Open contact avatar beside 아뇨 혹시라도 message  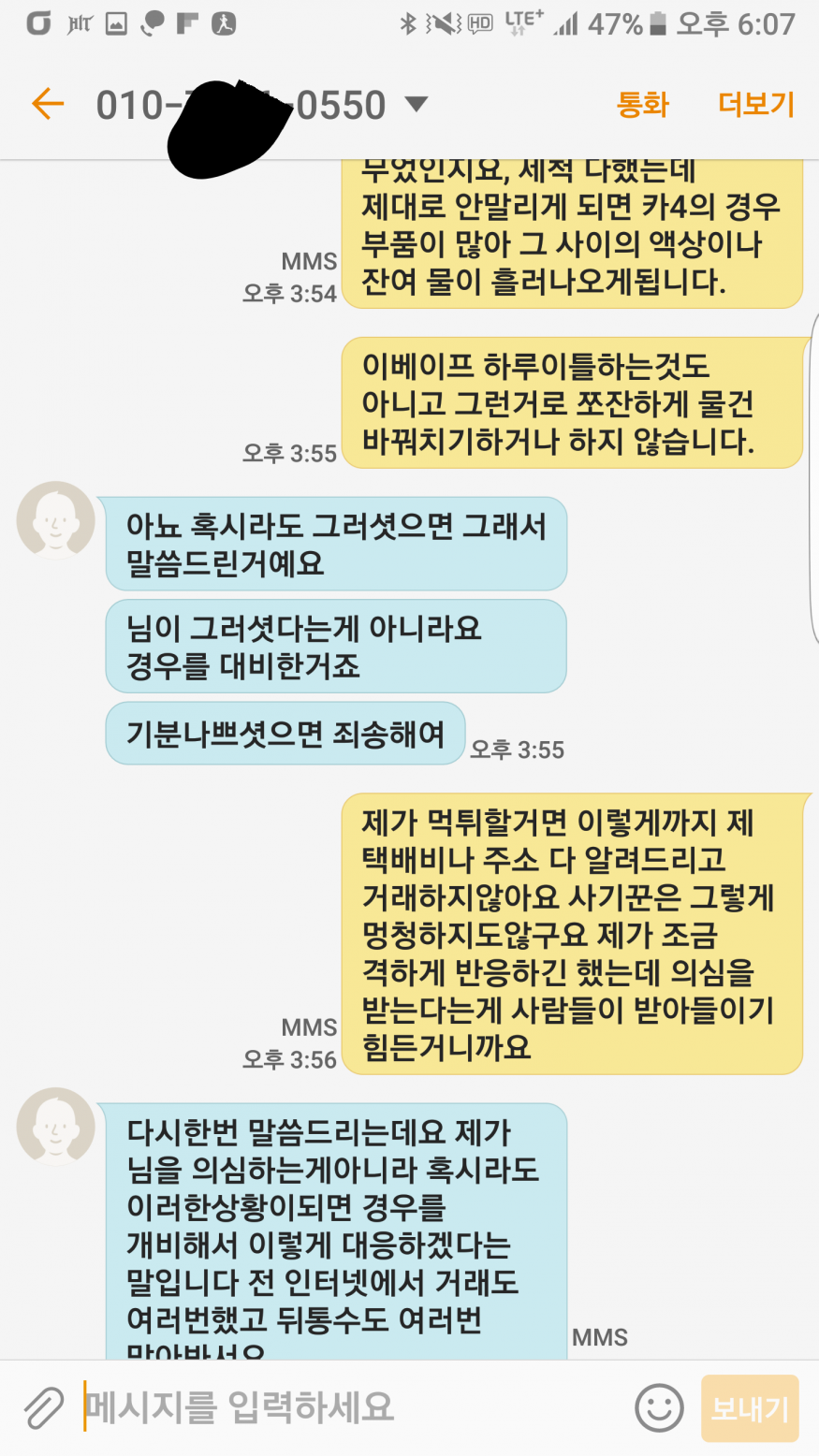[56, 520]
